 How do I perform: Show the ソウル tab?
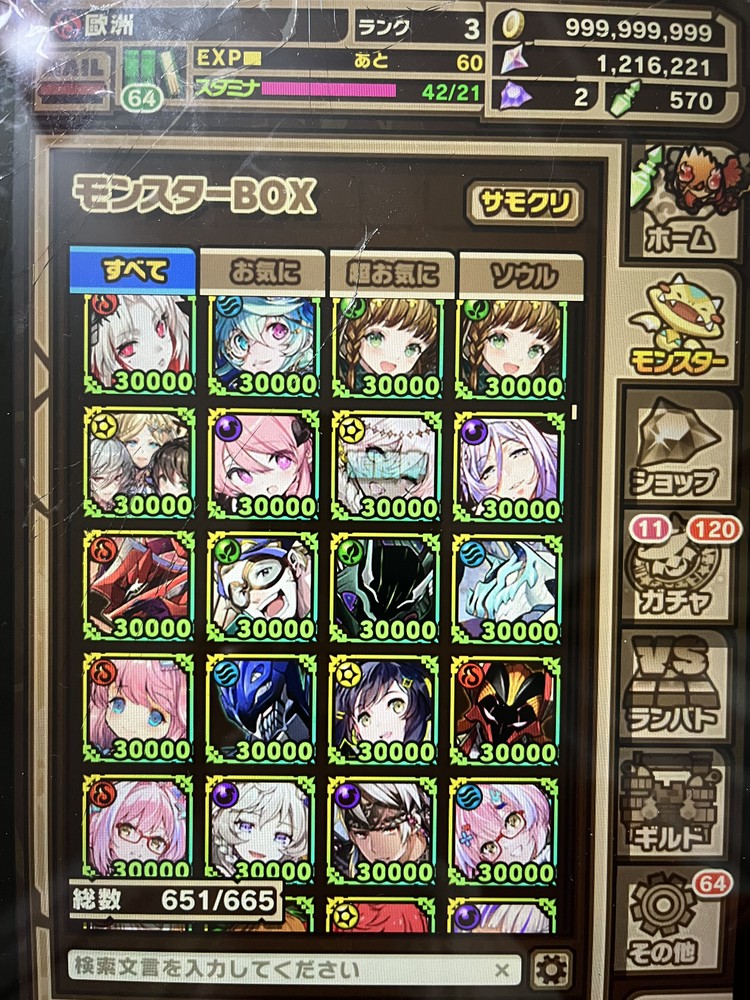(521, 271)
